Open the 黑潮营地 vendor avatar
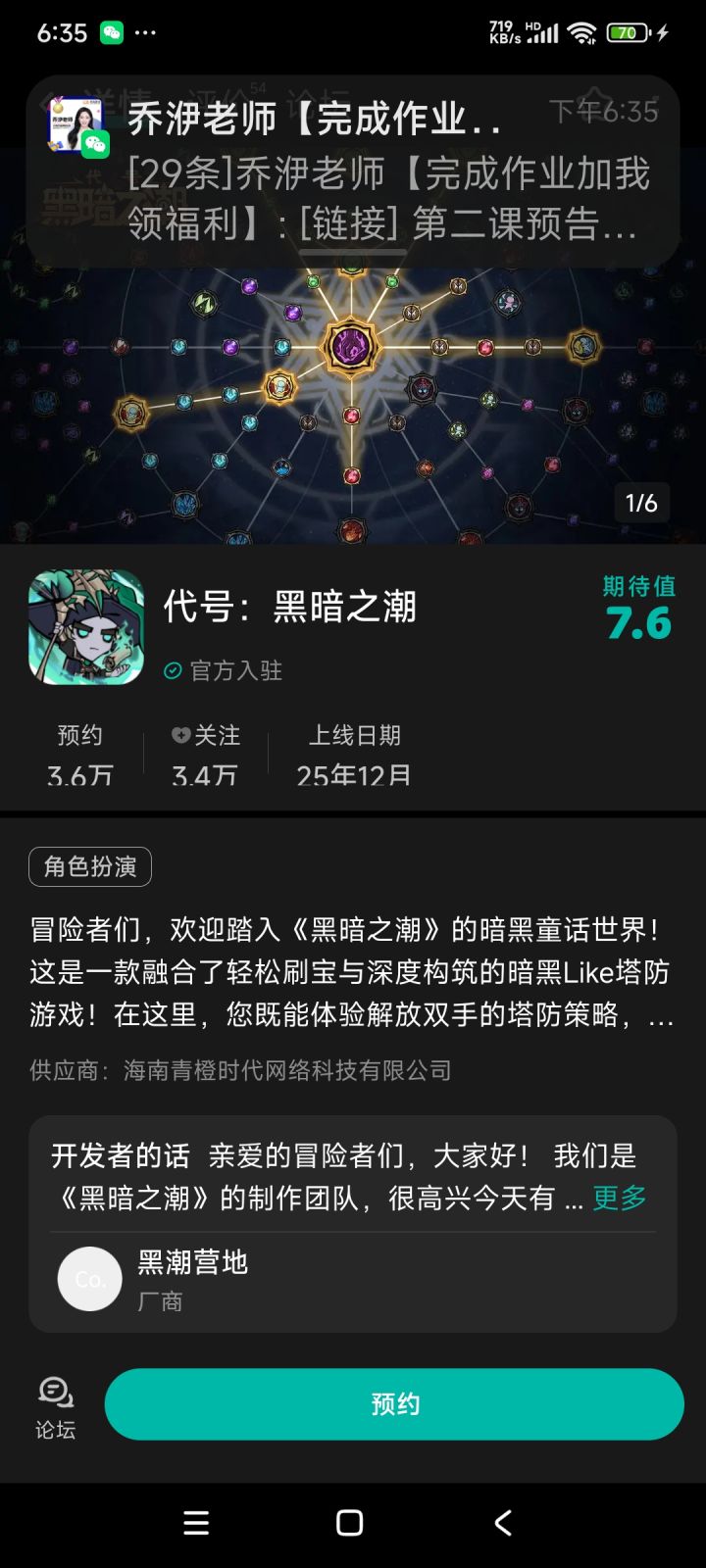 tap(89, 1279)
